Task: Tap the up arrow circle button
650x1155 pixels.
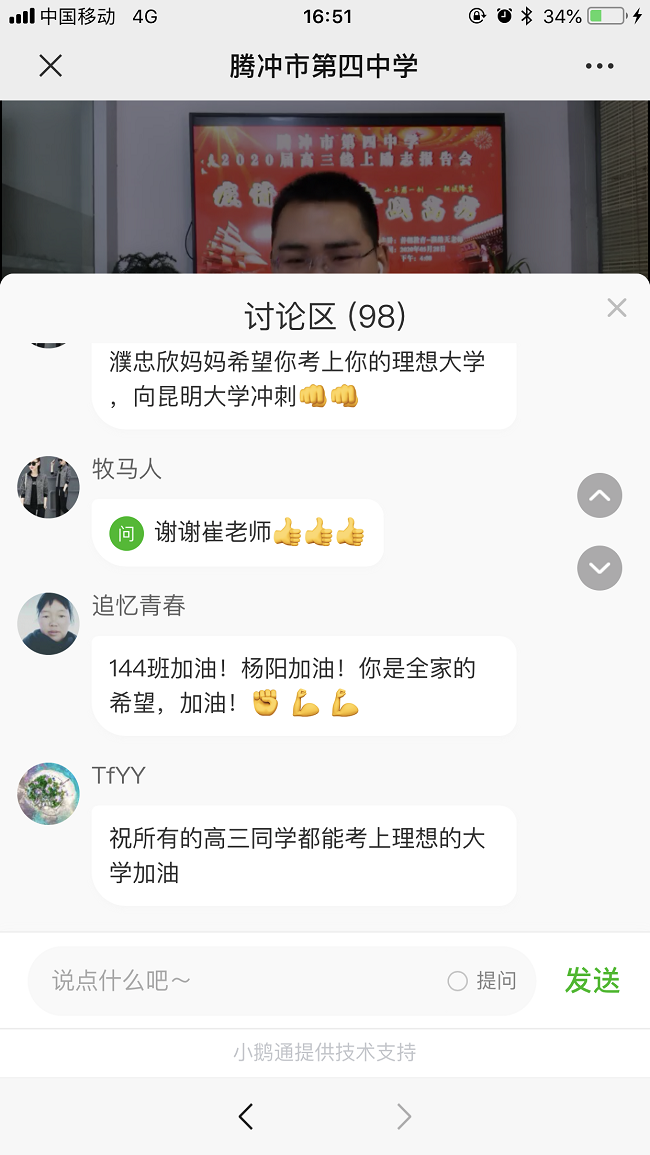Action: tap(600, 495)
